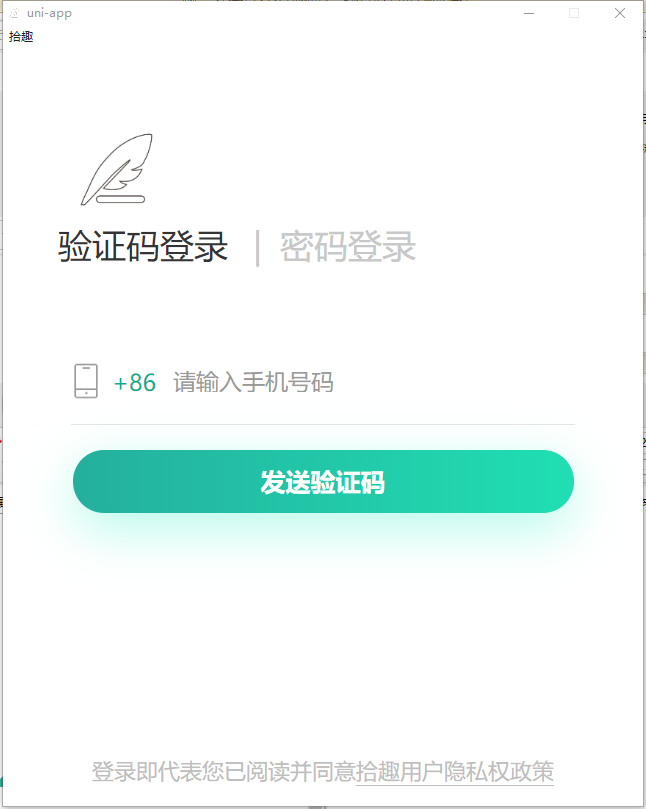Viewport: 646px width, 809px height.
Task: Switch to the 密码登录 tab
Action: [x=347, y=247]
